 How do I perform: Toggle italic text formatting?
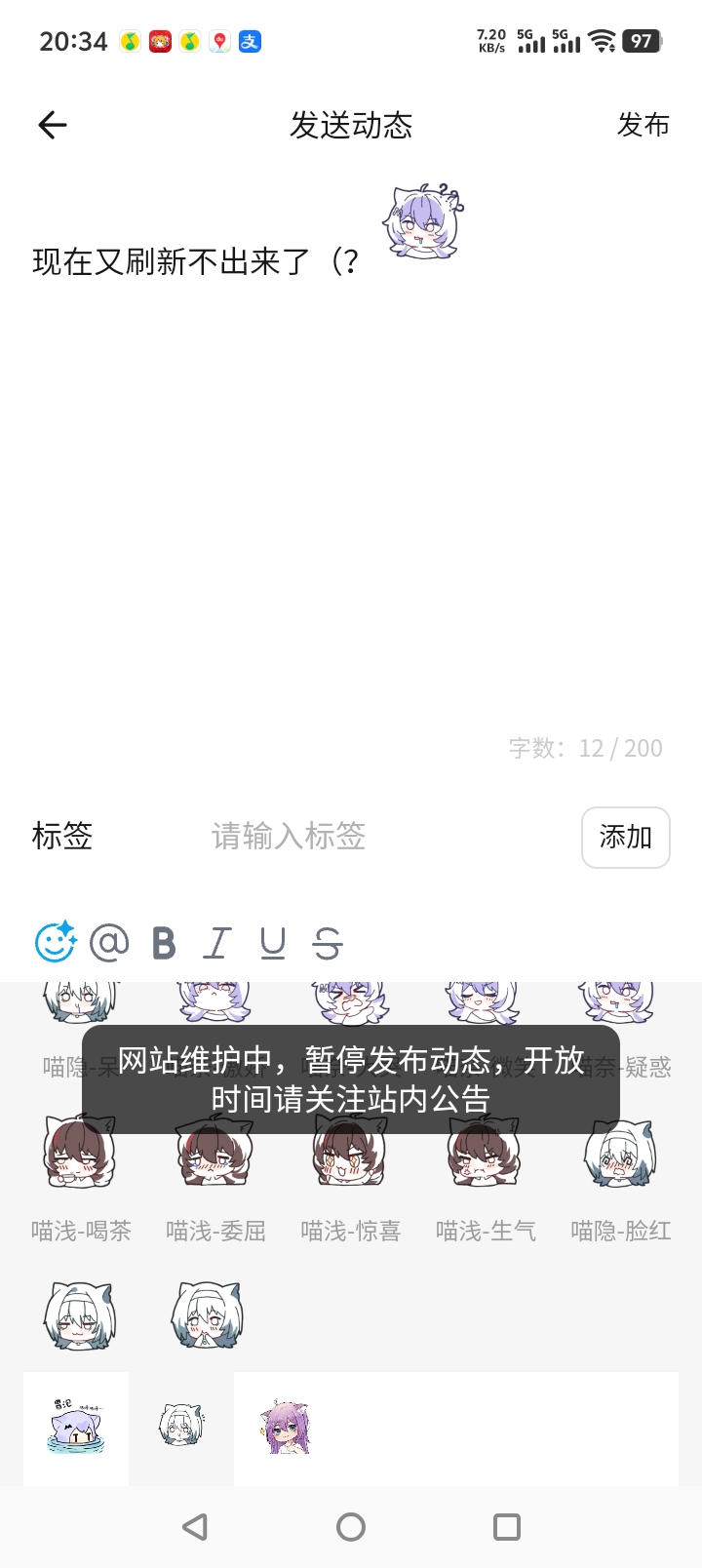[215, 943]
